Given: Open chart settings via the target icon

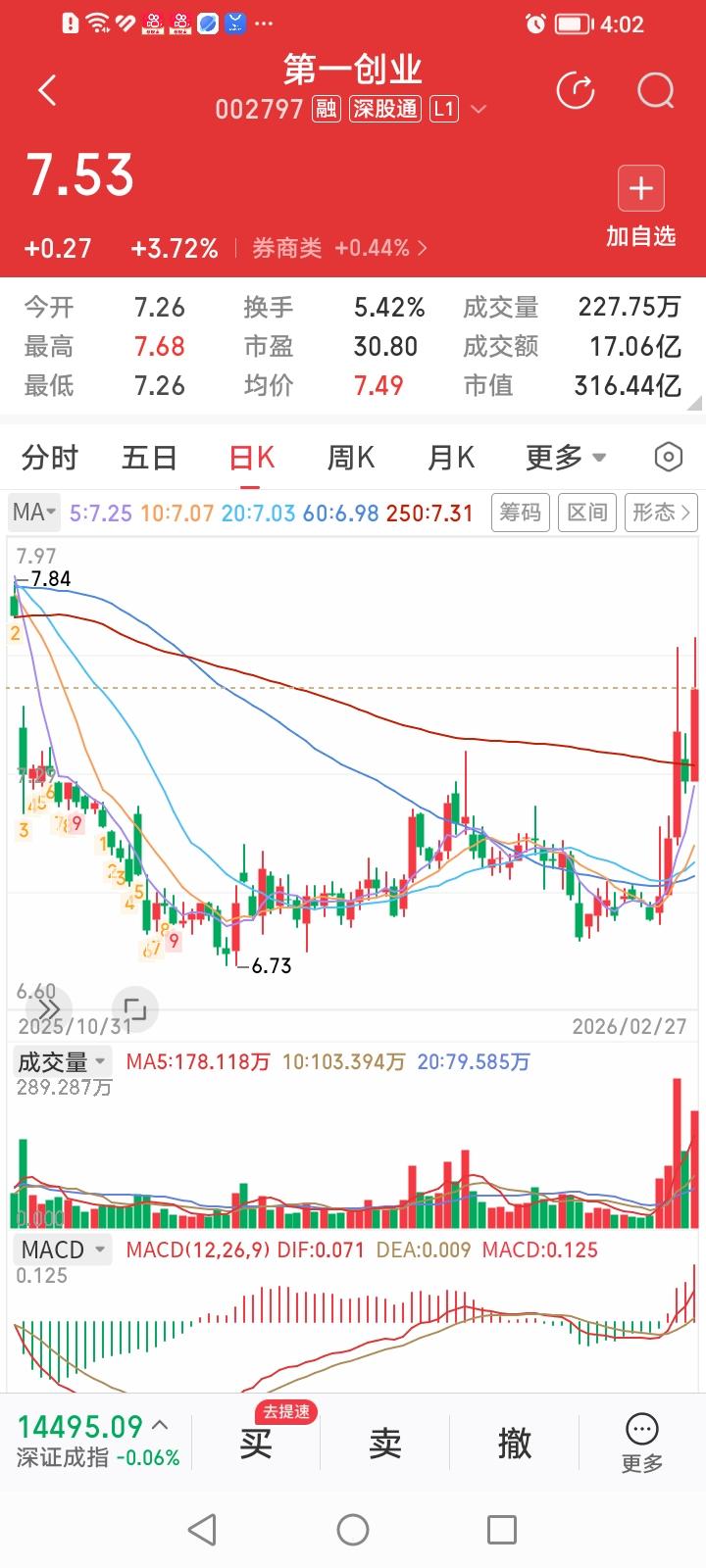Looking at the screenshot, I should [x=668, y=457].
